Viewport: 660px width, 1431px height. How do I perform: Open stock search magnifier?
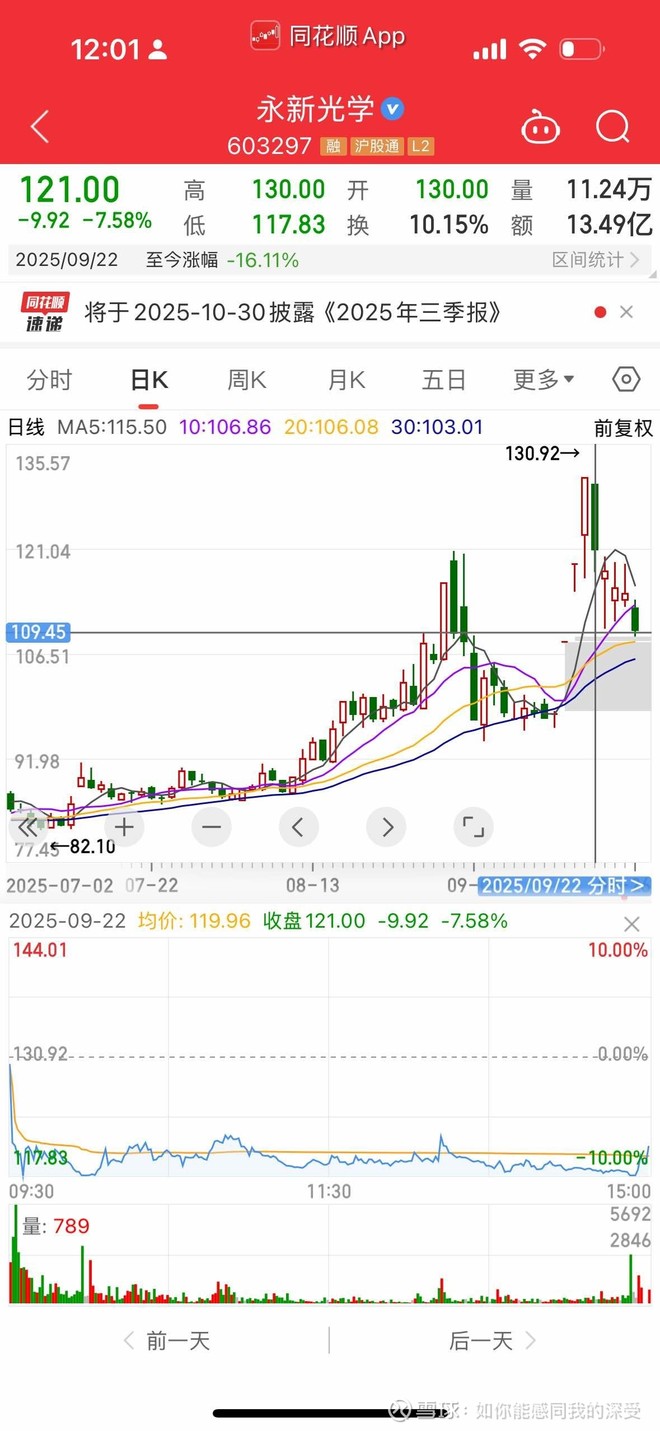612,127
